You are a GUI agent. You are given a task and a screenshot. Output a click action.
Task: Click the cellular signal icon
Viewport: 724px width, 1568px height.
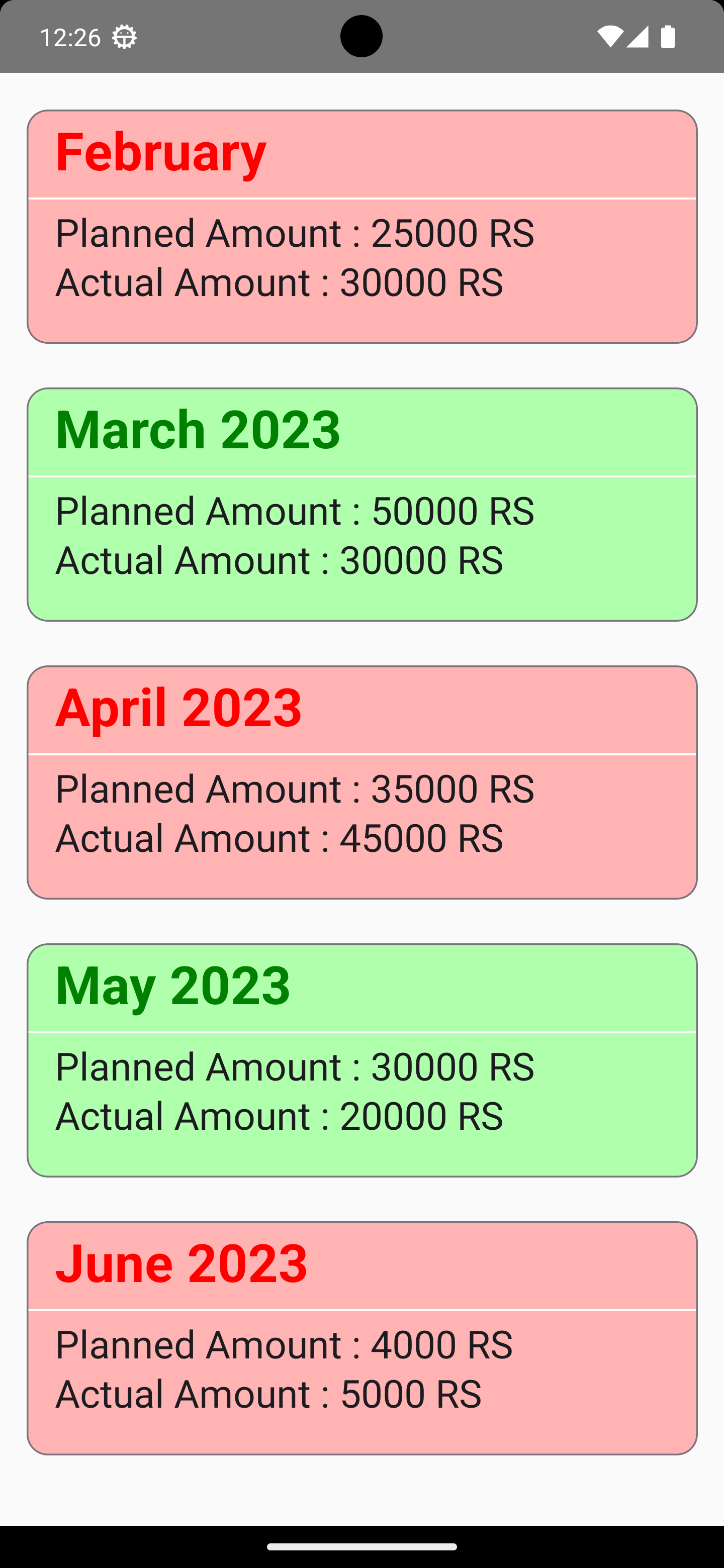pos(639,37)
